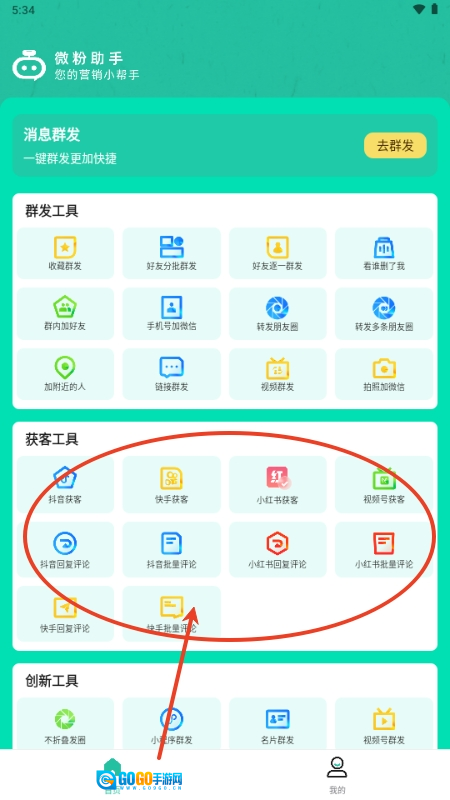Screen dimensions: 450x800
Task: Open 收藏群发 tool
Action: tap(65, 253)
